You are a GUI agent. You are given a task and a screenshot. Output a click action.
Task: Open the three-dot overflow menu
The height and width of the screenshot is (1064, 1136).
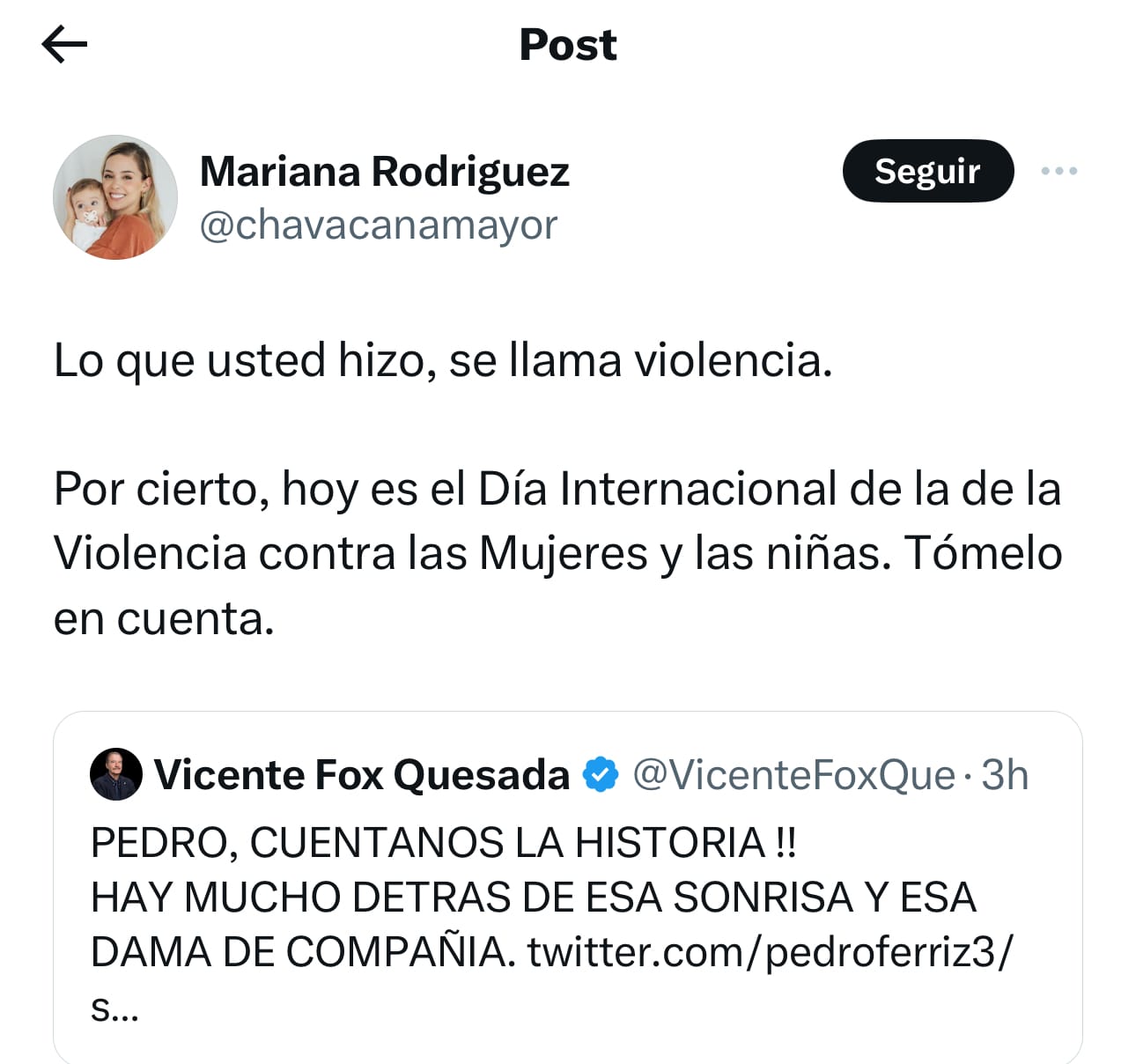click(1059, 171)
